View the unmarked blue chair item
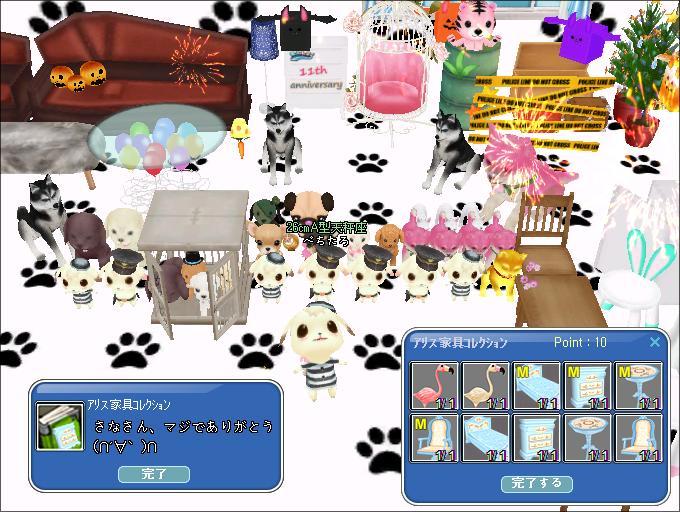The width and height of the screenshot is (680, 512). [x=638, y=438]
